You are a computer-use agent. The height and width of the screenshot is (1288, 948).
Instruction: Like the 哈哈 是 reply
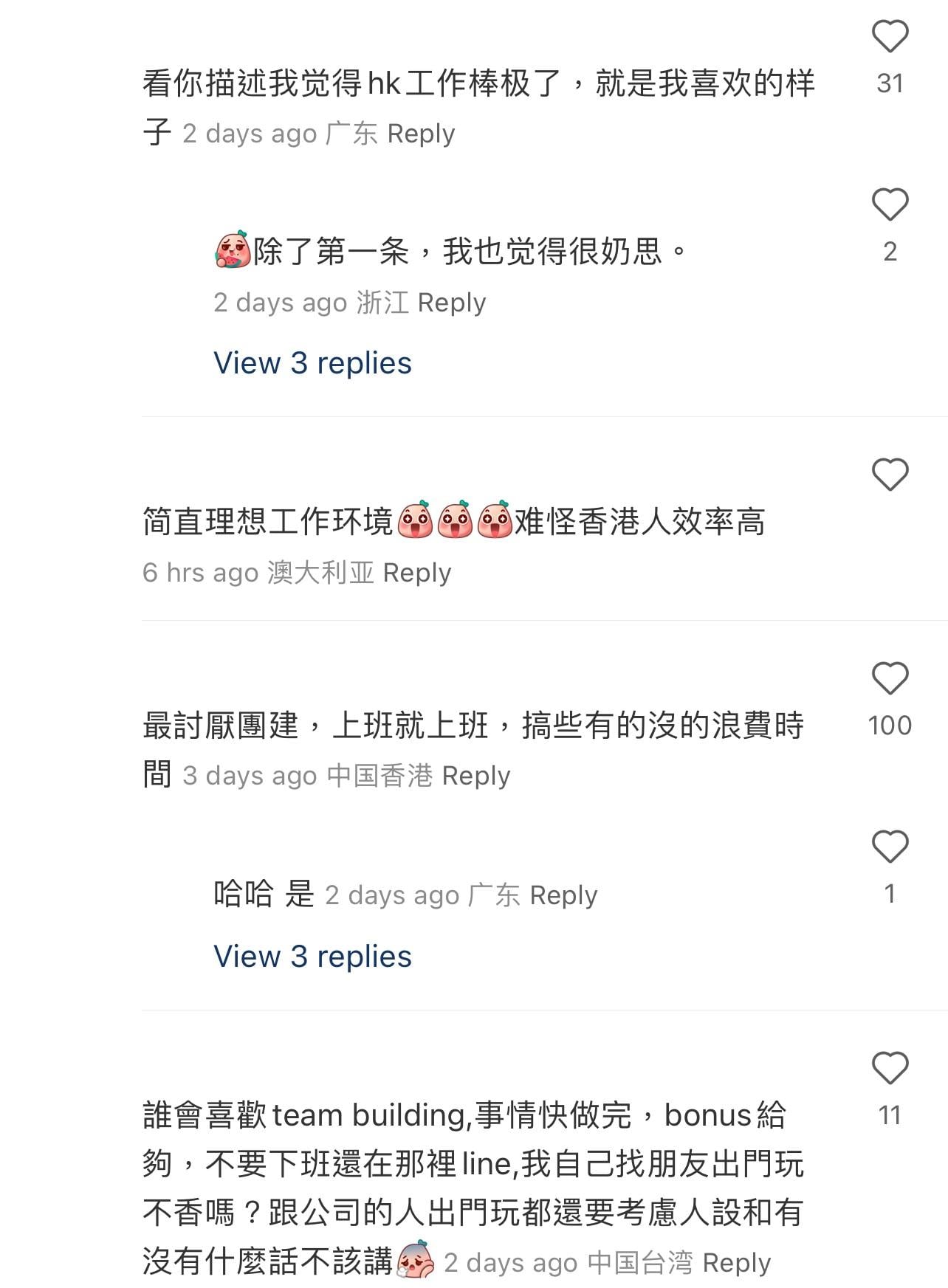pos(890,847)
